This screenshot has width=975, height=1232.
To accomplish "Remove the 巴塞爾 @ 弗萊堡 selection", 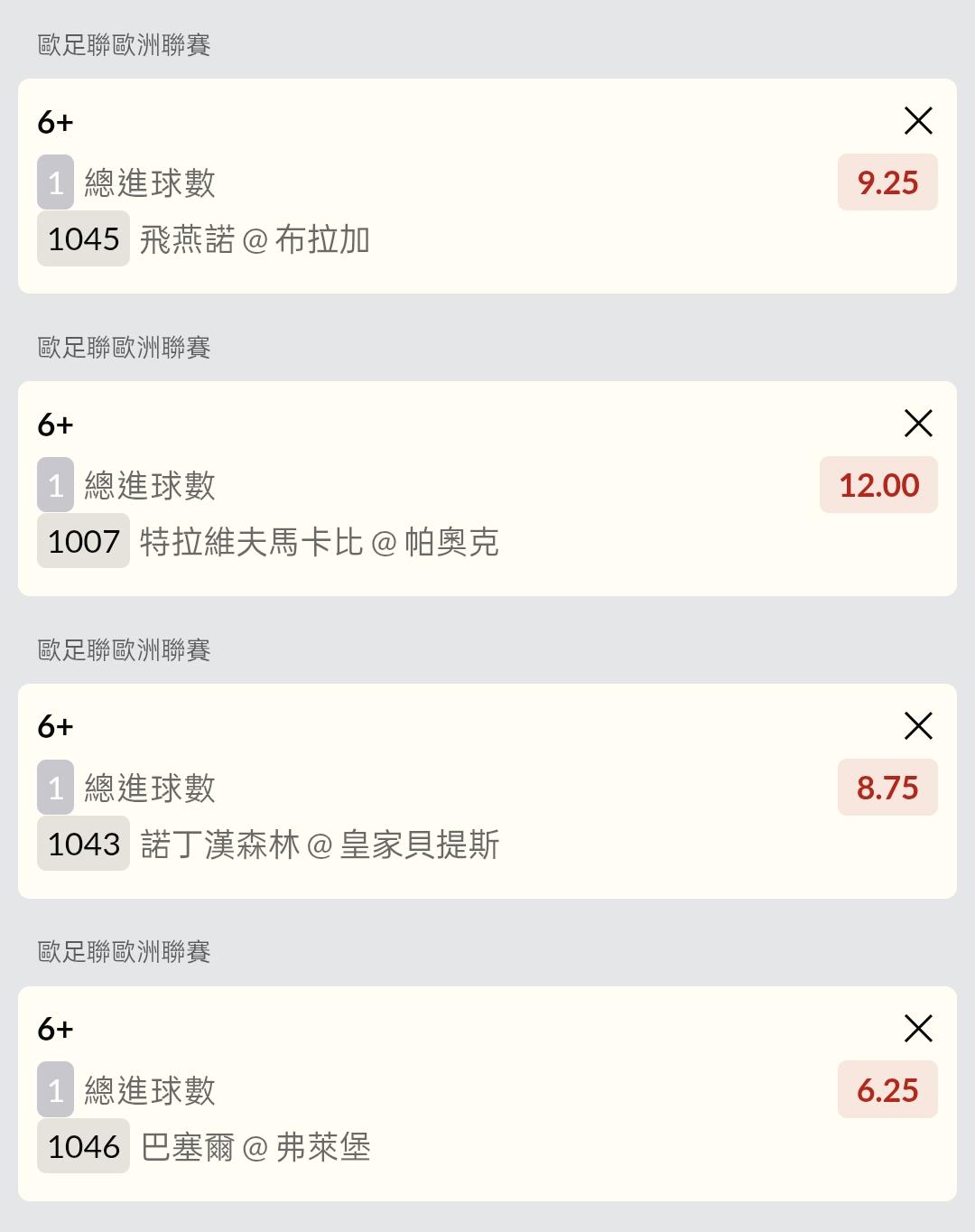I will click(918, 1028).
